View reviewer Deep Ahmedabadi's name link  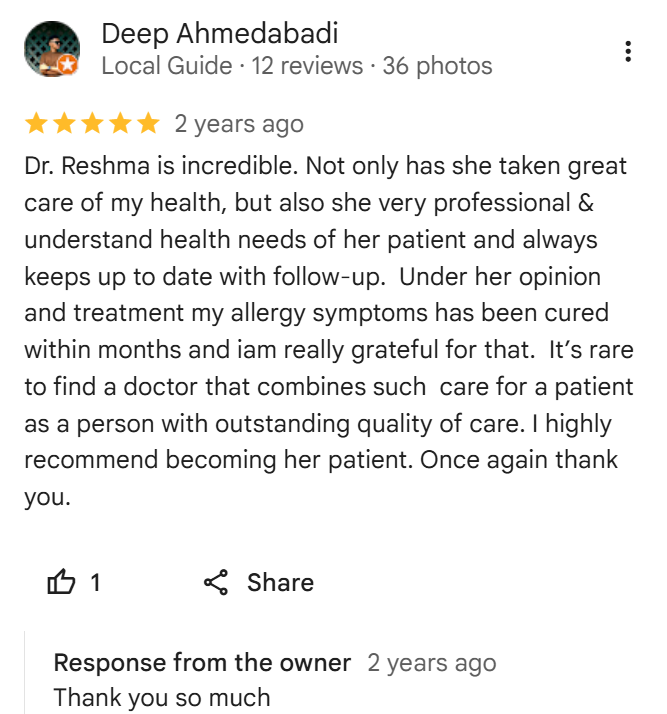point(220,34)
